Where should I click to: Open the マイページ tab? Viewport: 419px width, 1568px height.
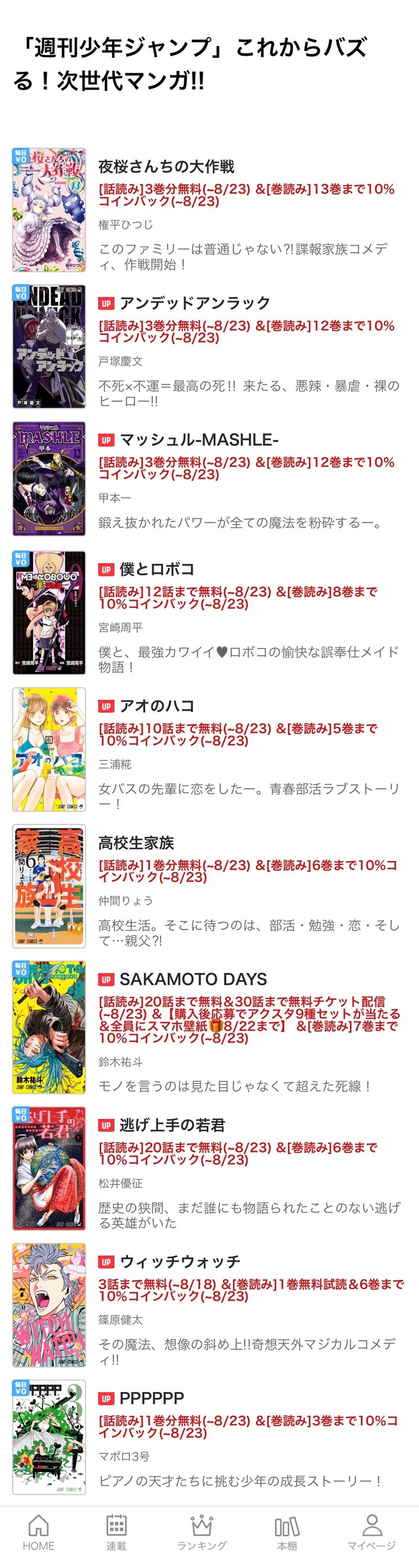click(372, 1533)
